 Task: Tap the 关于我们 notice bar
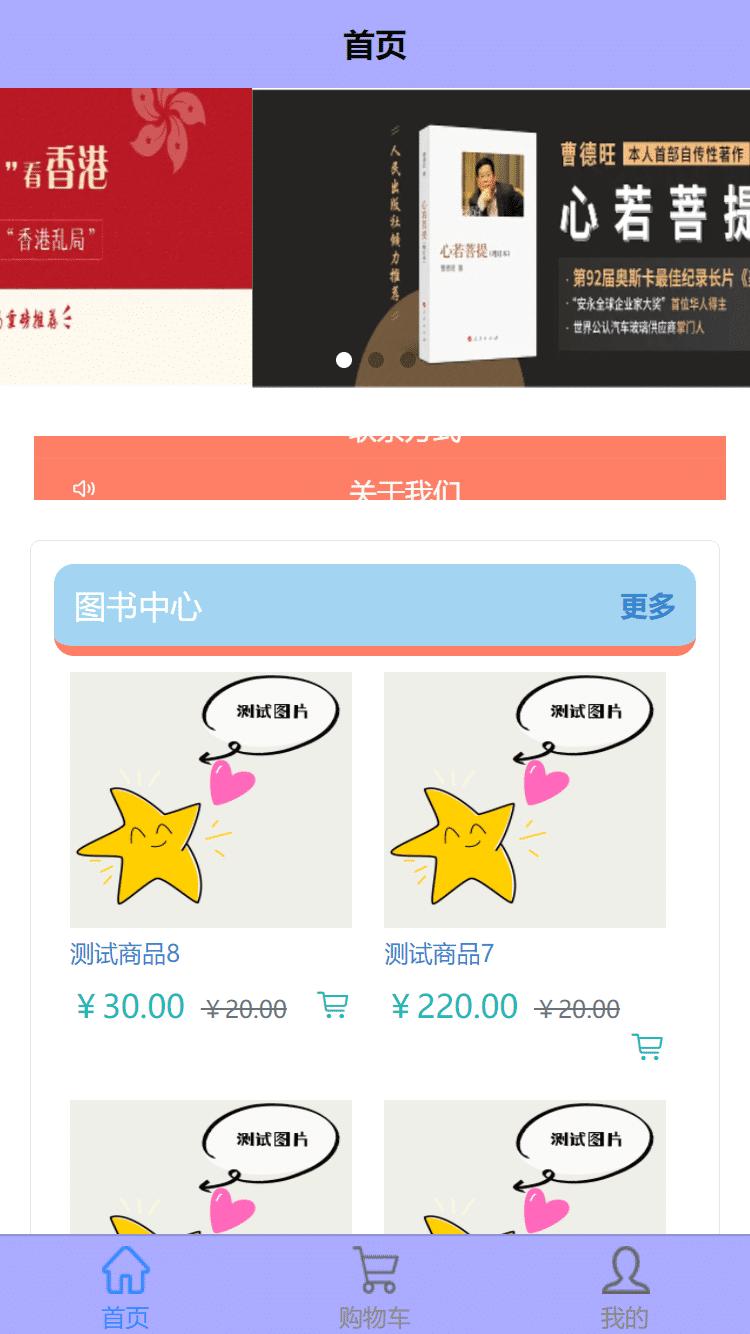click(404, 489)
